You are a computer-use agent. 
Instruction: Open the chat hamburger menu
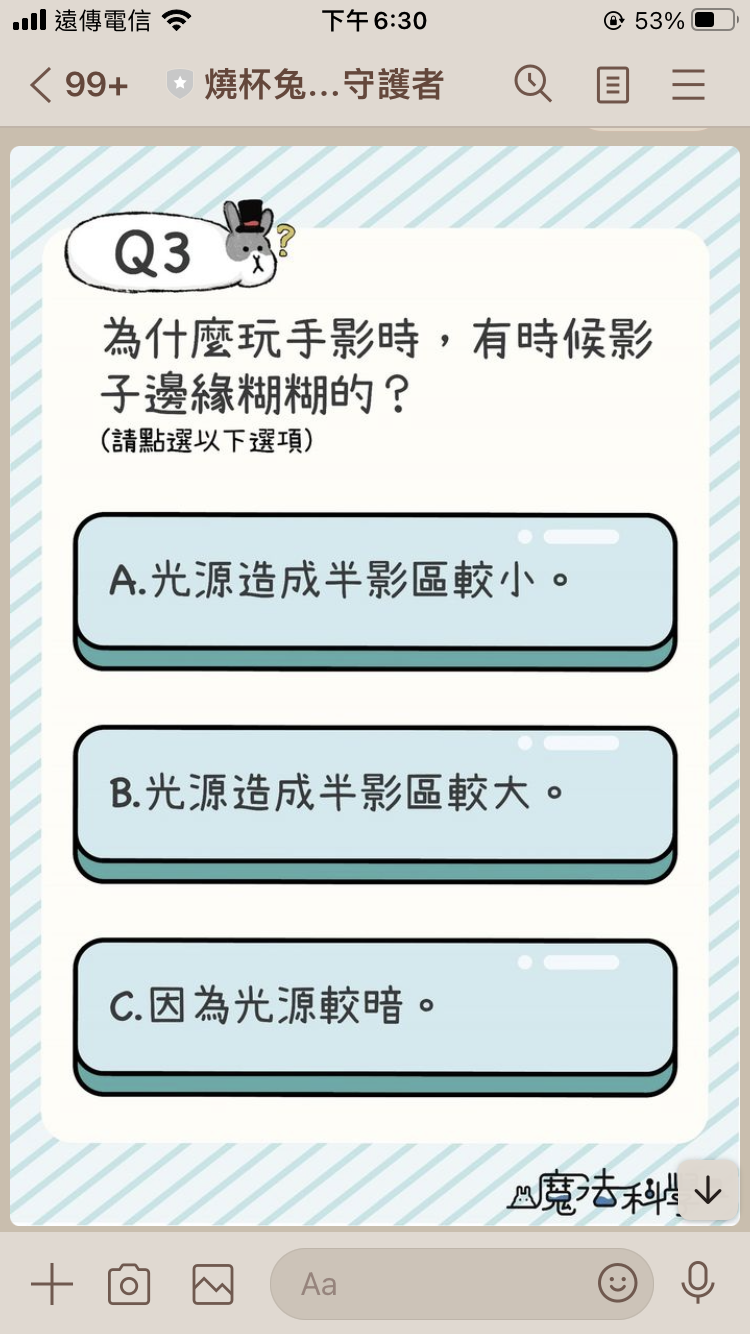688,85
